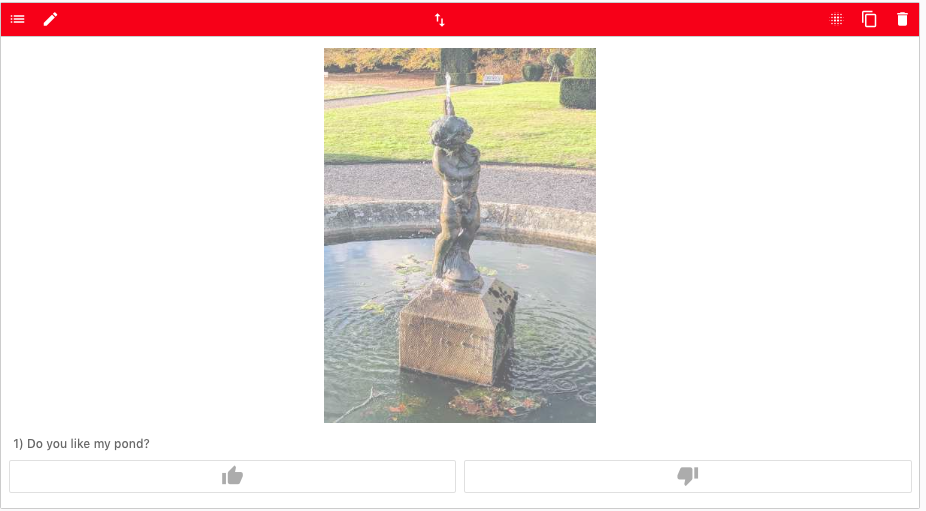Tap the reorder arrows icon
The width and height of the screenshot is (926, 511).
(x=439, y=19)
